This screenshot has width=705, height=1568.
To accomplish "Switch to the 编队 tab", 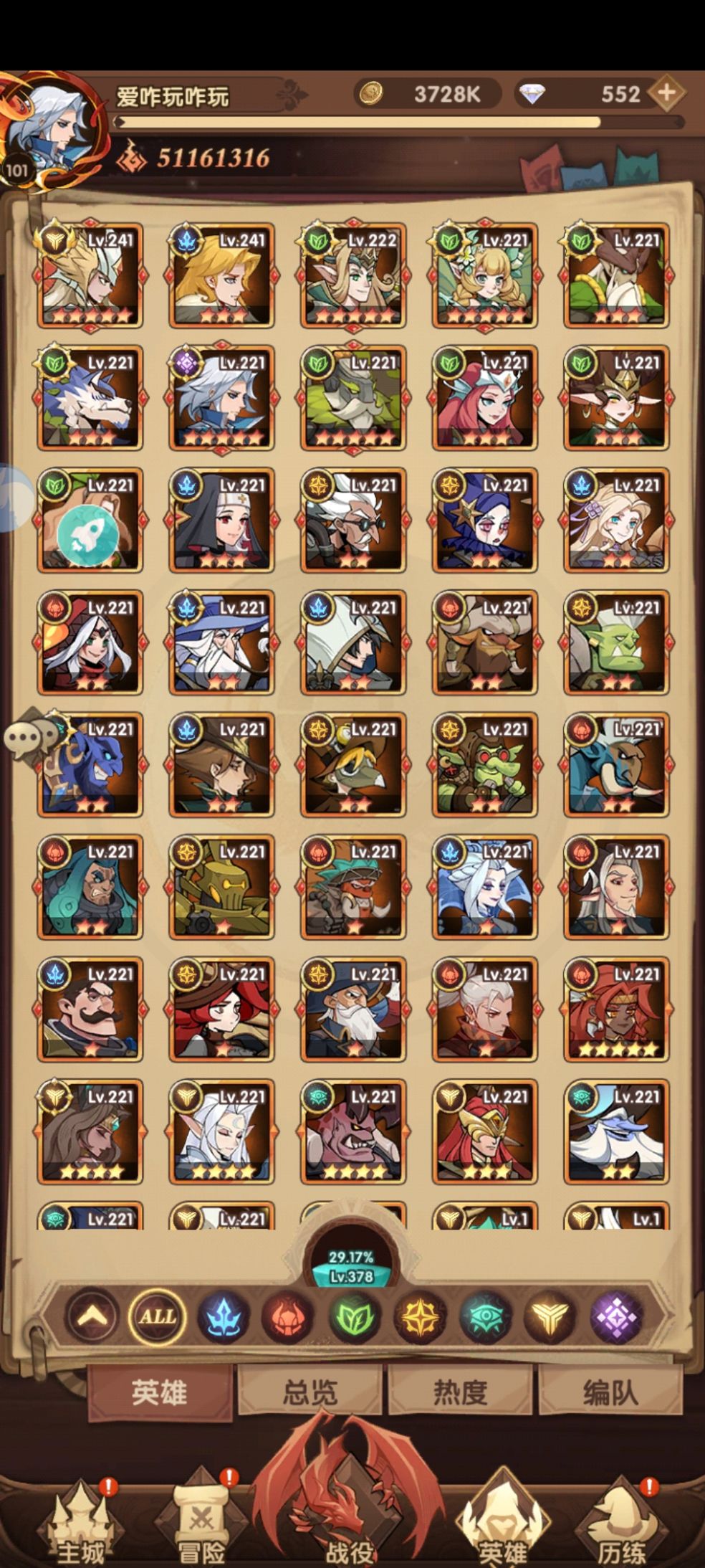I will click(x=610, y=1392).
